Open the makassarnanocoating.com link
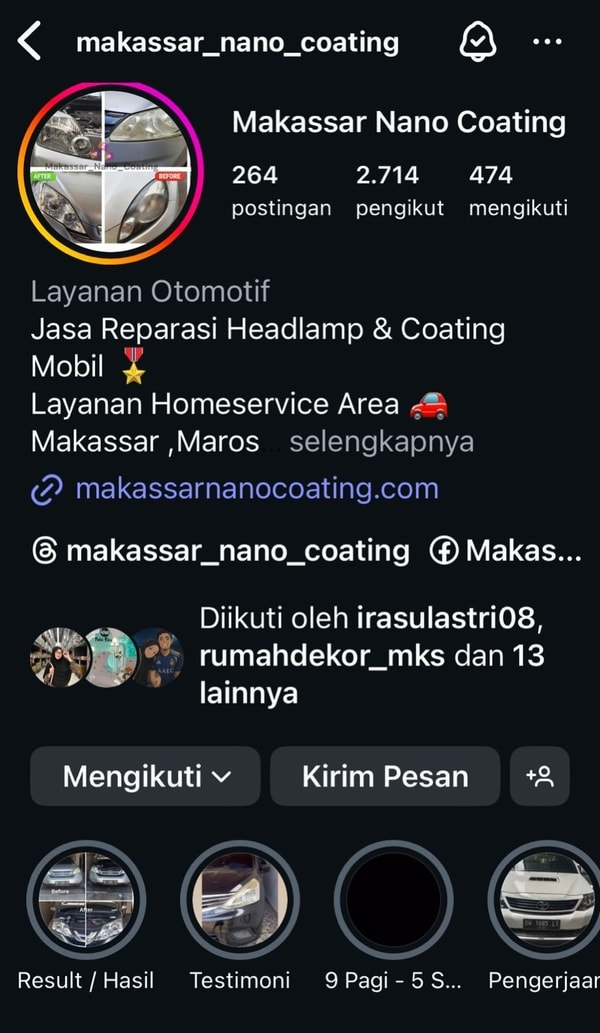Screen dimensions: 600x1033 click(256, 489)
